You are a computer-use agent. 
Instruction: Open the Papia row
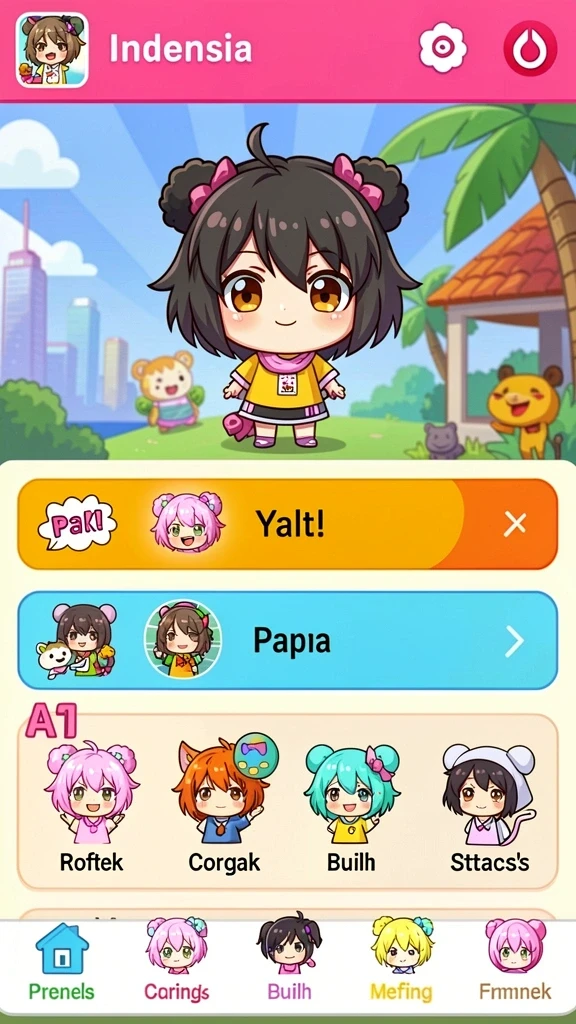point(287,641)
